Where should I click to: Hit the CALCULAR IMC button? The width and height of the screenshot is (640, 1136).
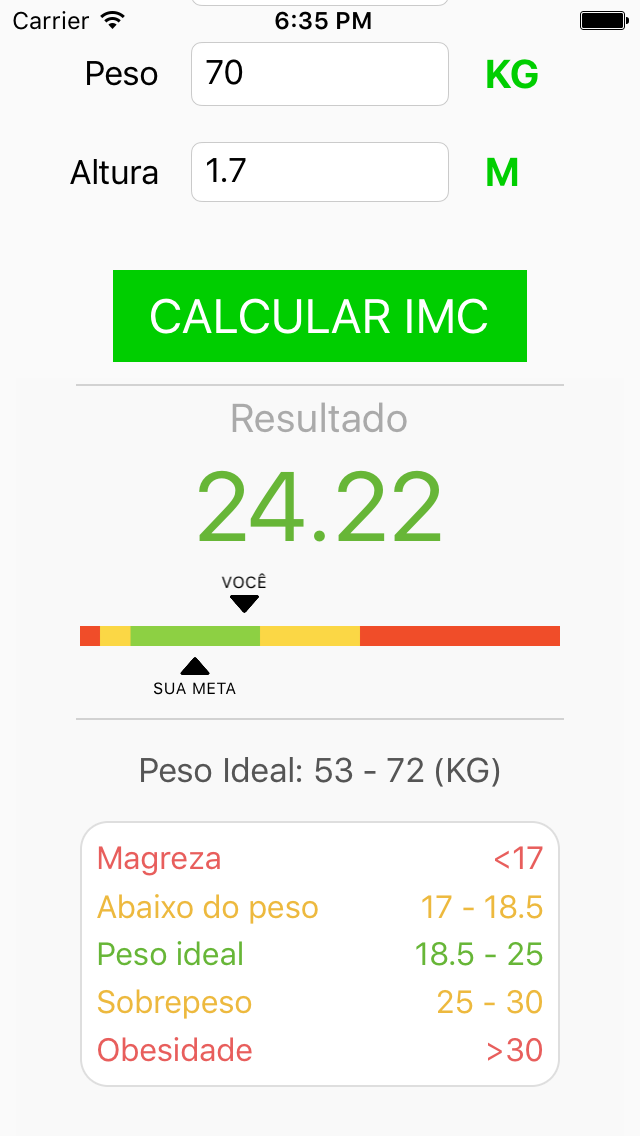coord(320,316)
